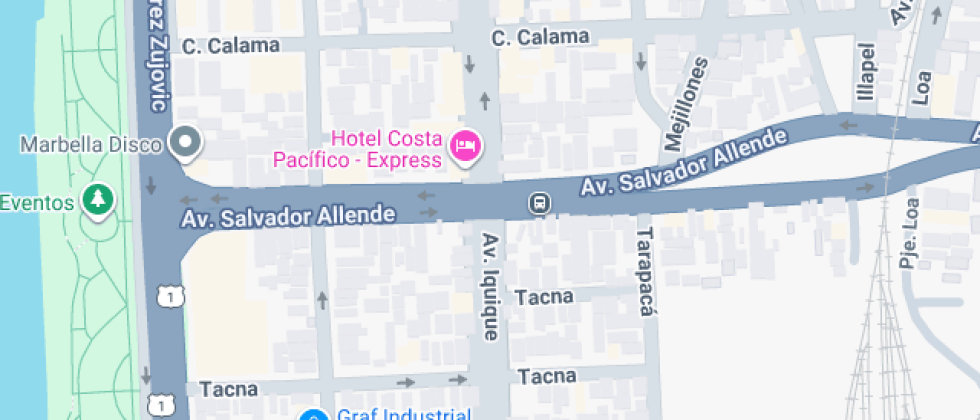Image resolution: width=980 pixels, height=420 pixels.
Task: Open the bus stop on Av. Salvador Allende
Action: (539, 204)
